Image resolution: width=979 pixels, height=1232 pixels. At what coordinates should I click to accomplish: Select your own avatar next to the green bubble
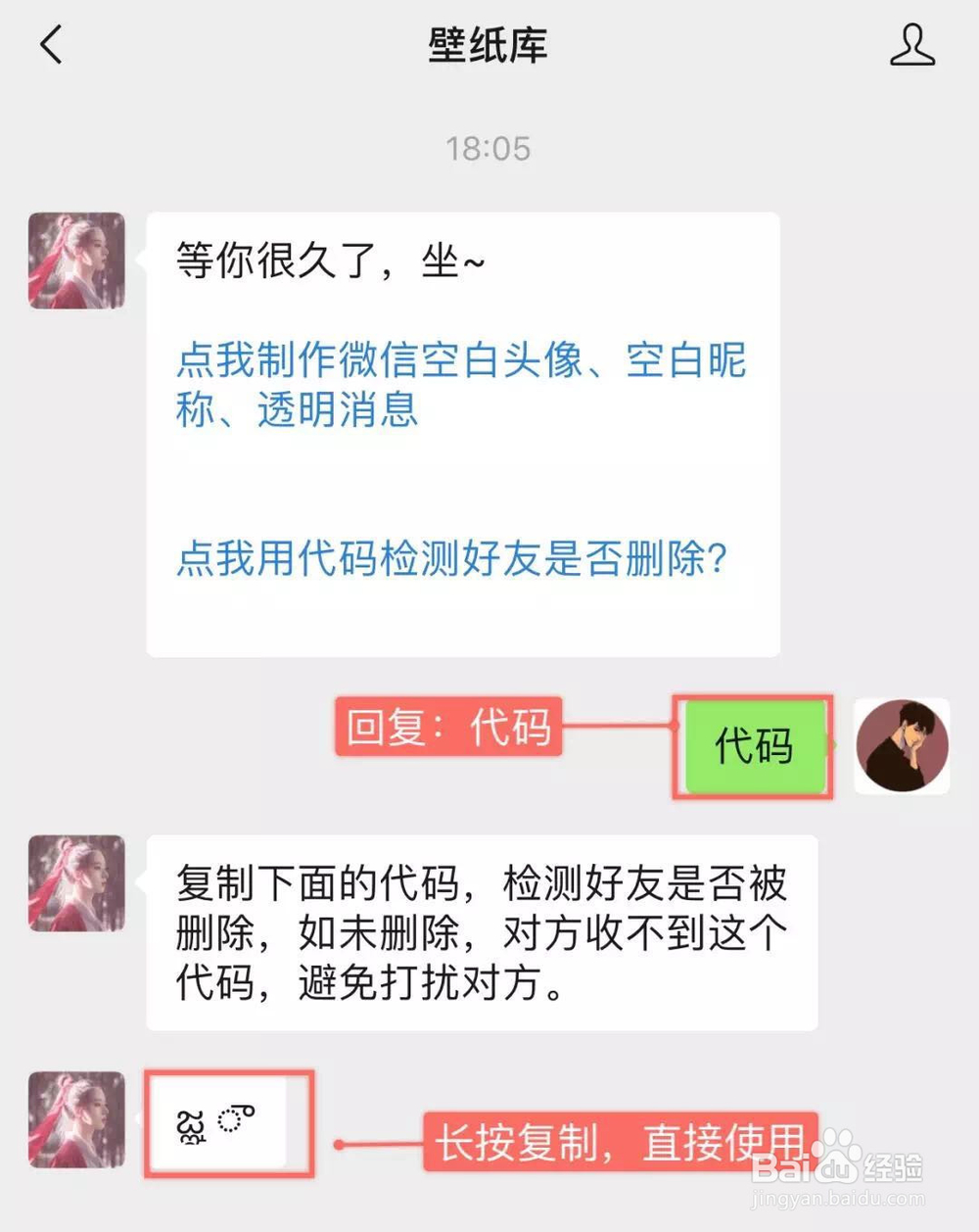point(903,746)
